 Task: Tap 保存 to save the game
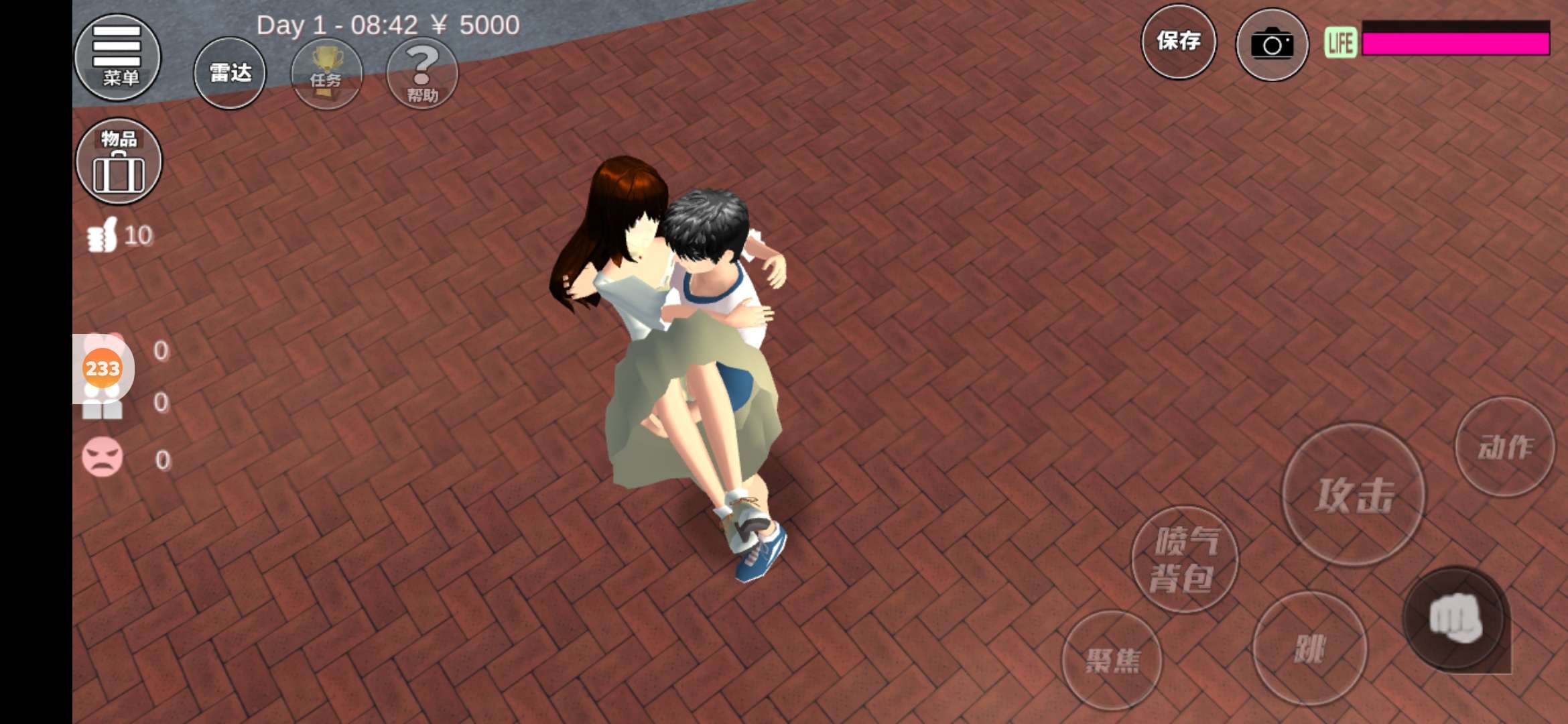point(1179,42)
